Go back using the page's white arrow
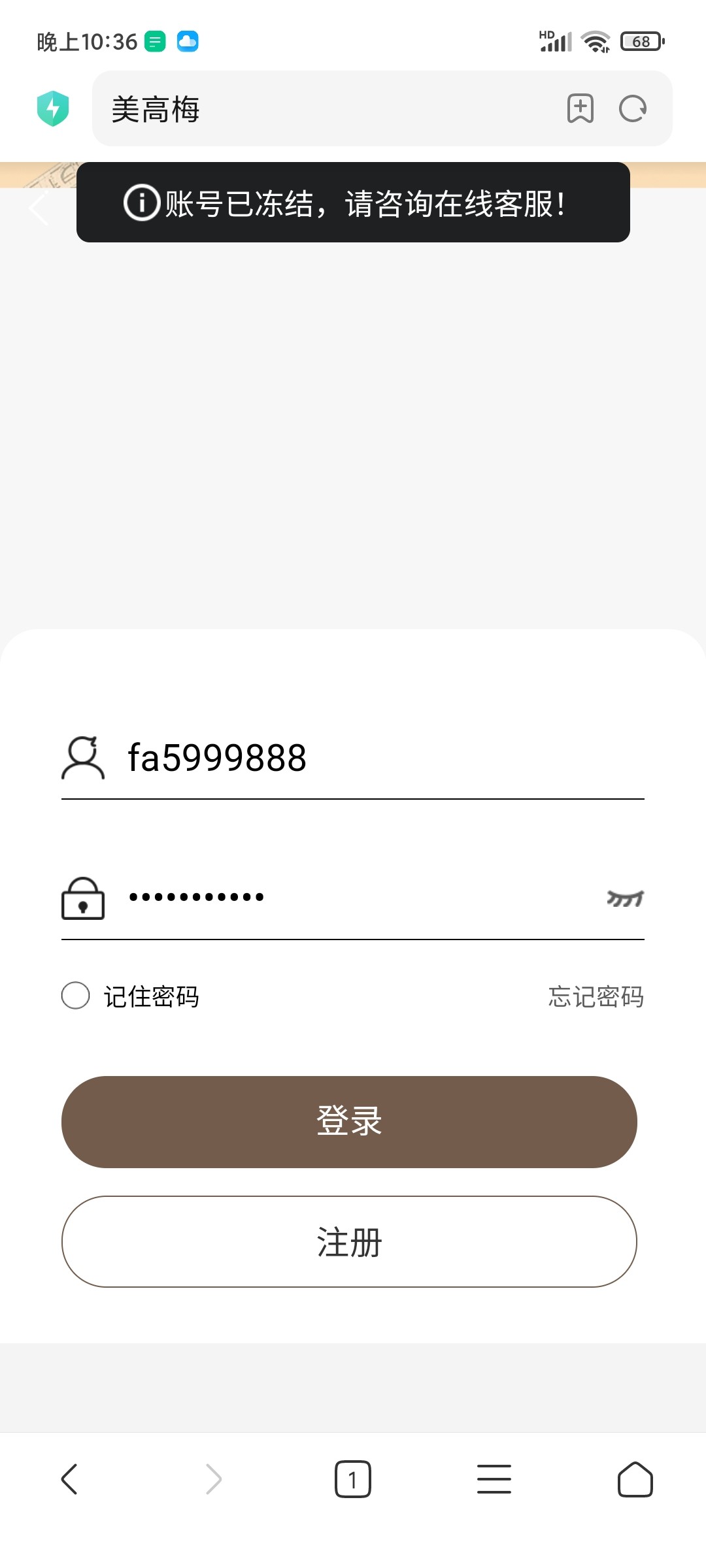706x1568 pixels. click(x=39, y=209)
